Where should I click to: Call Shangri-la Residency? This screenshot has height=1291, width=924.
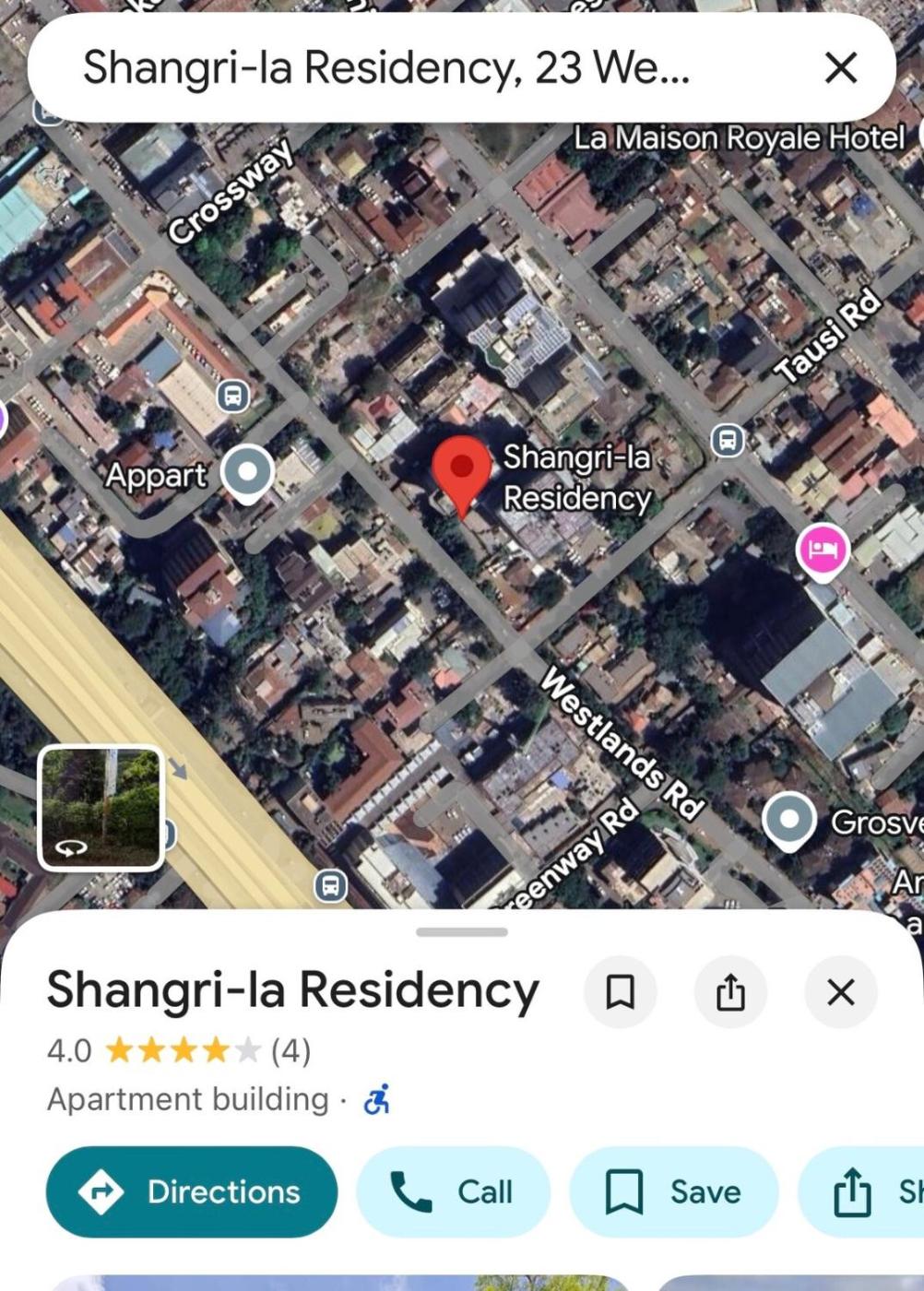pos(453,1191)
